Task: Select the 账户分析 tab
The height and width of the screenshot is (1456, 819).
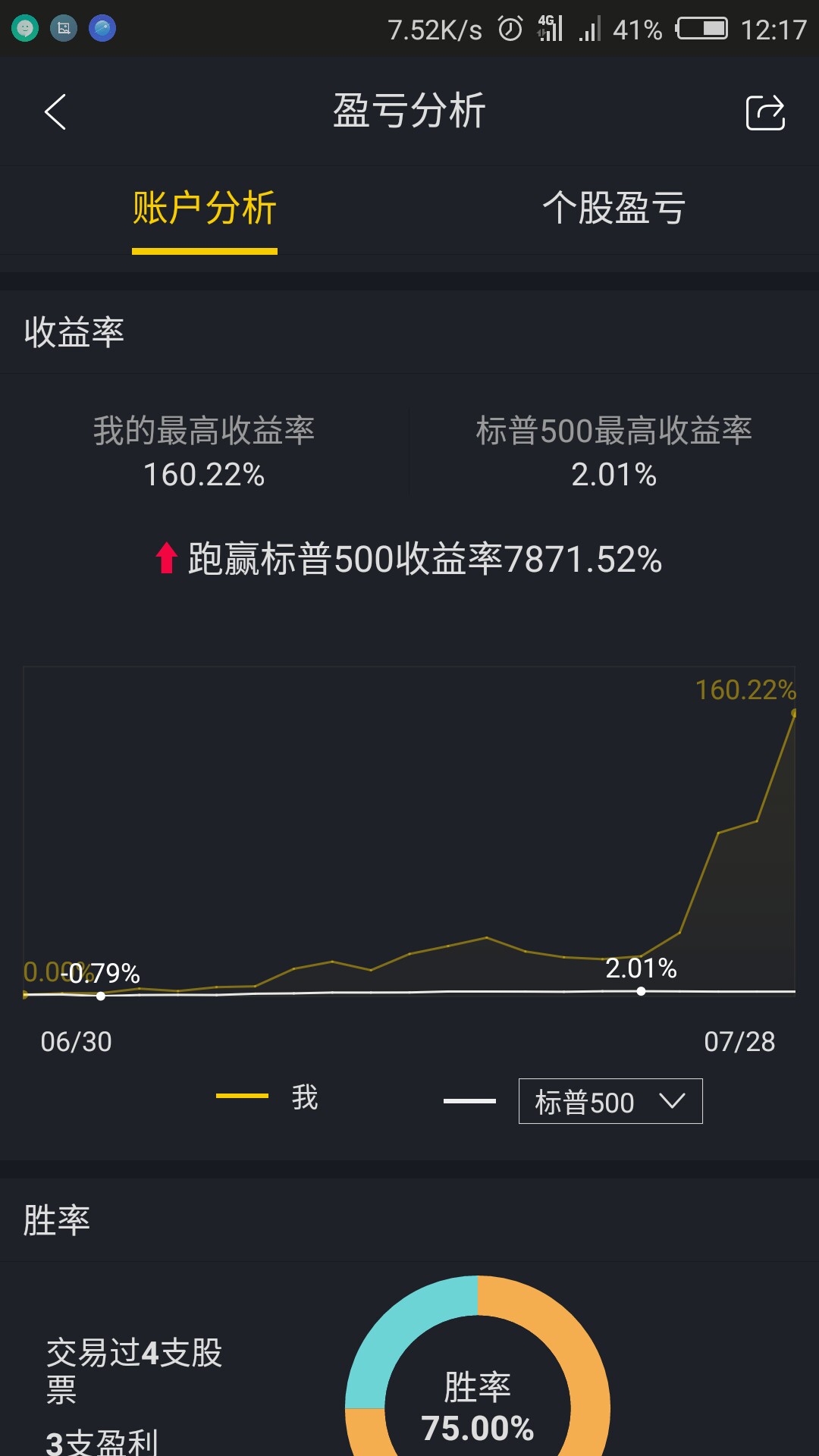Action: pos(205,209)
